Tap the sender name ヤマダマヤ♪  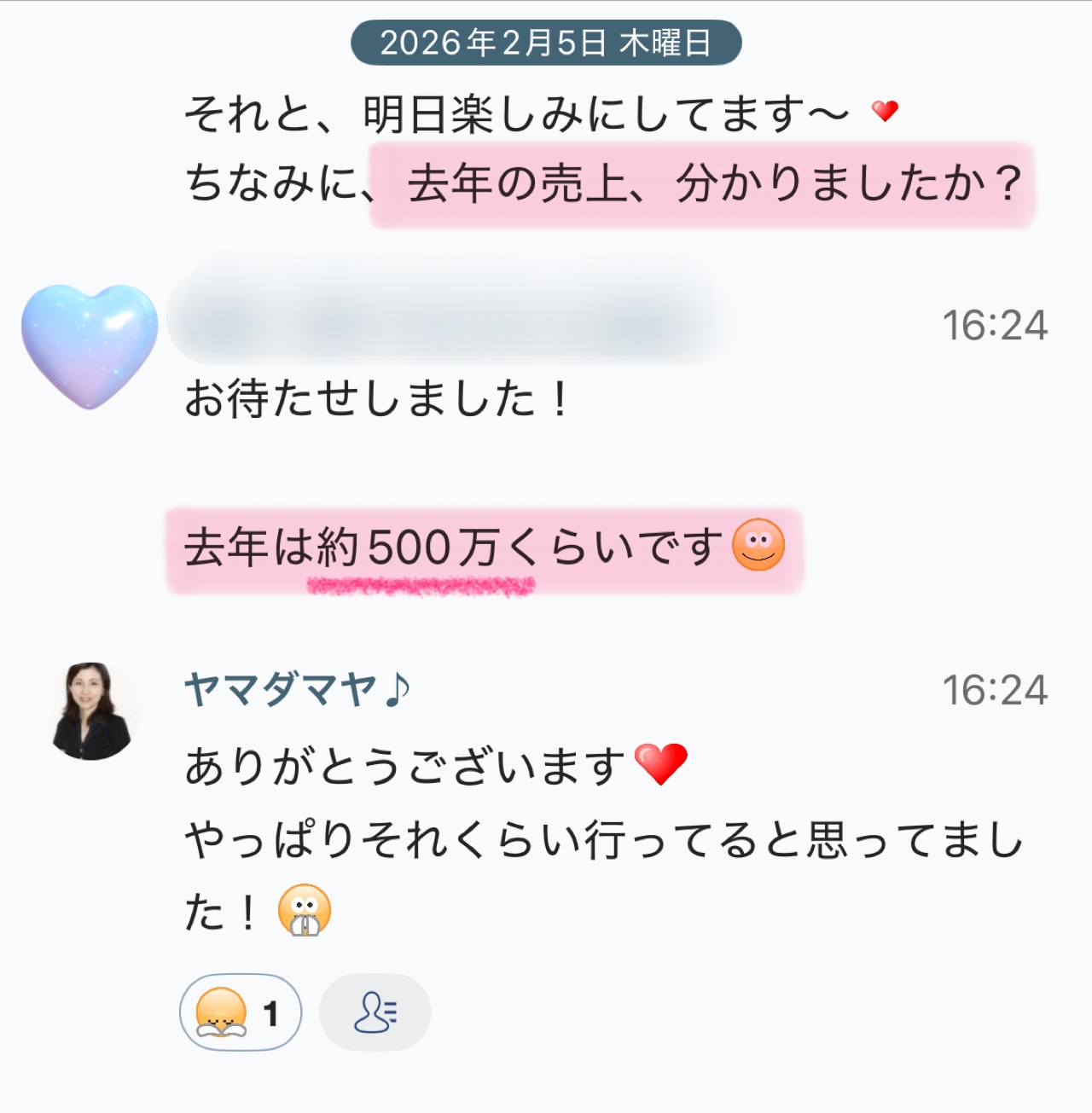(x=298, y=689)
